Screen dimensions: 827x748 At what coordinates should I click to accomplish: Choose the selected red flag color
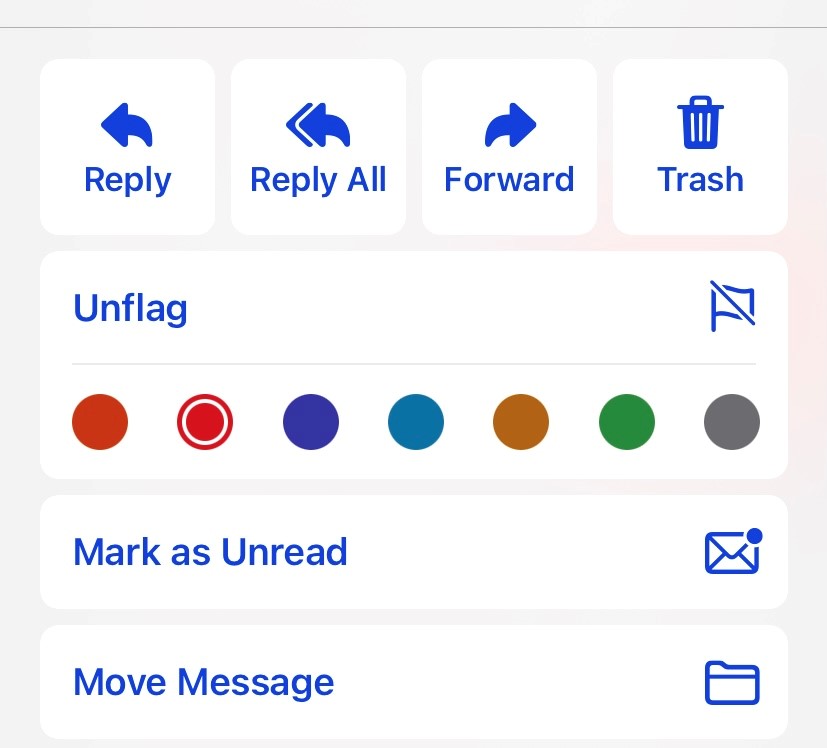tap(205, 422)
